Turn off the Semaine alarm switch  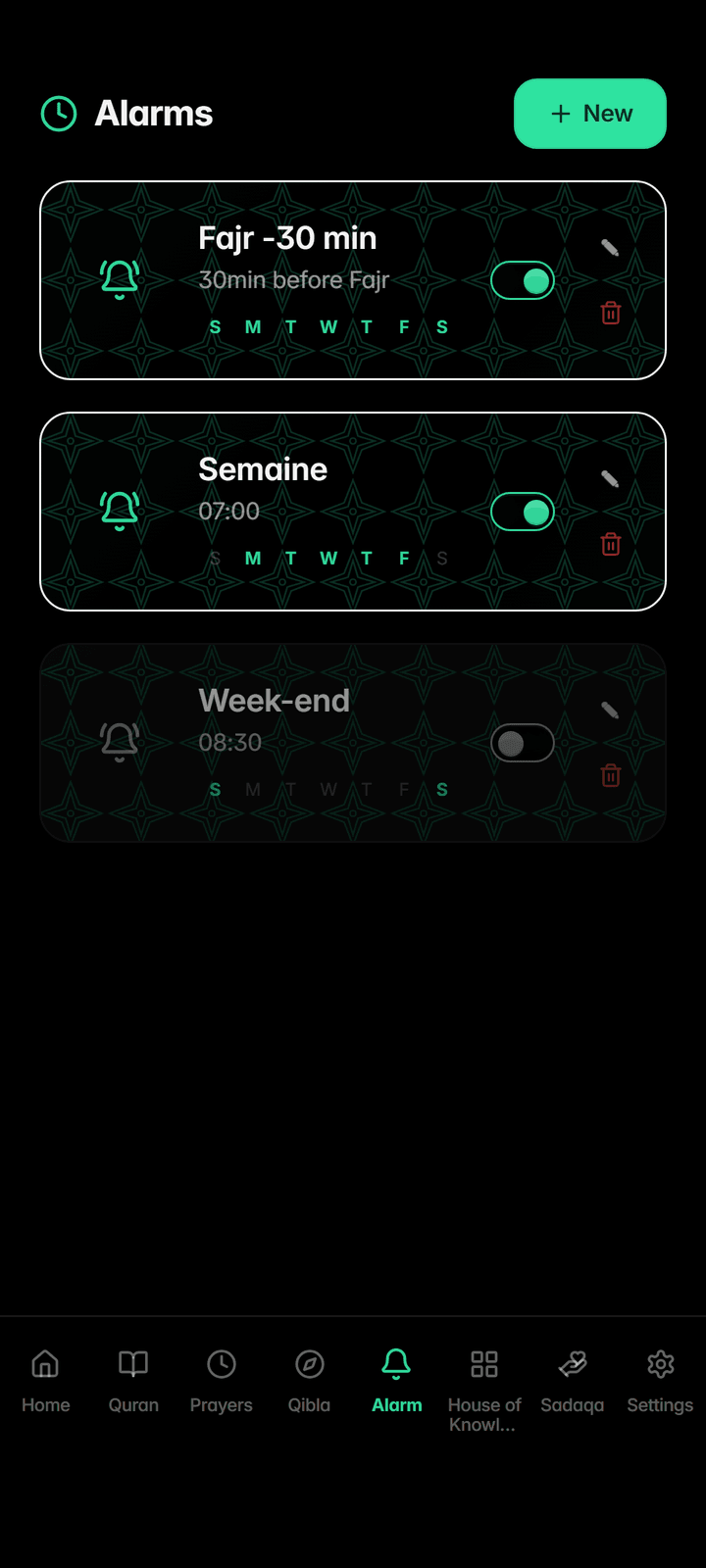coord(523,511)
